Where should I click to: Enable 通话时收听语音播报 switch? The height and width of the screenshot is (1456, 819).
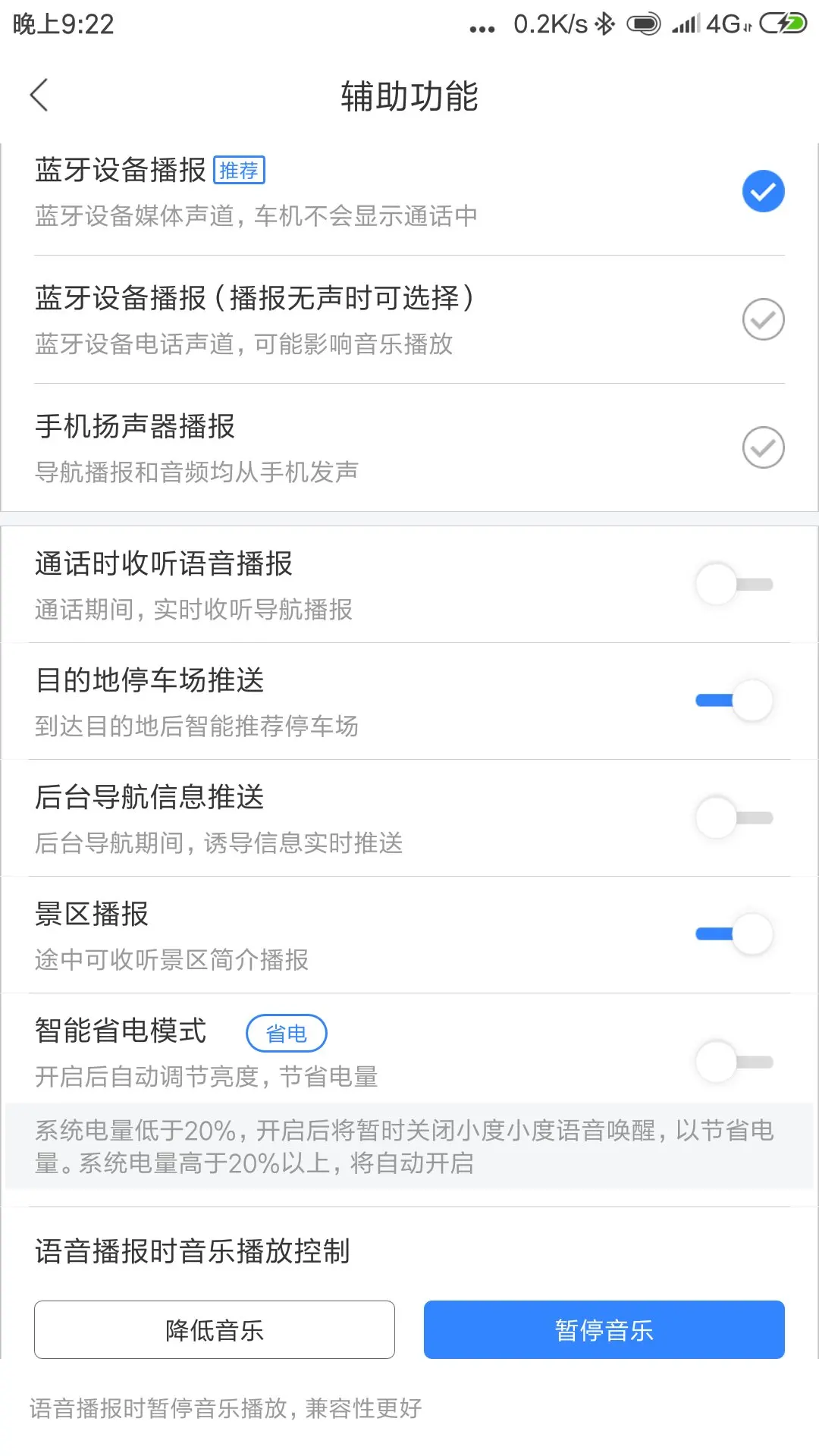[734, 584]
